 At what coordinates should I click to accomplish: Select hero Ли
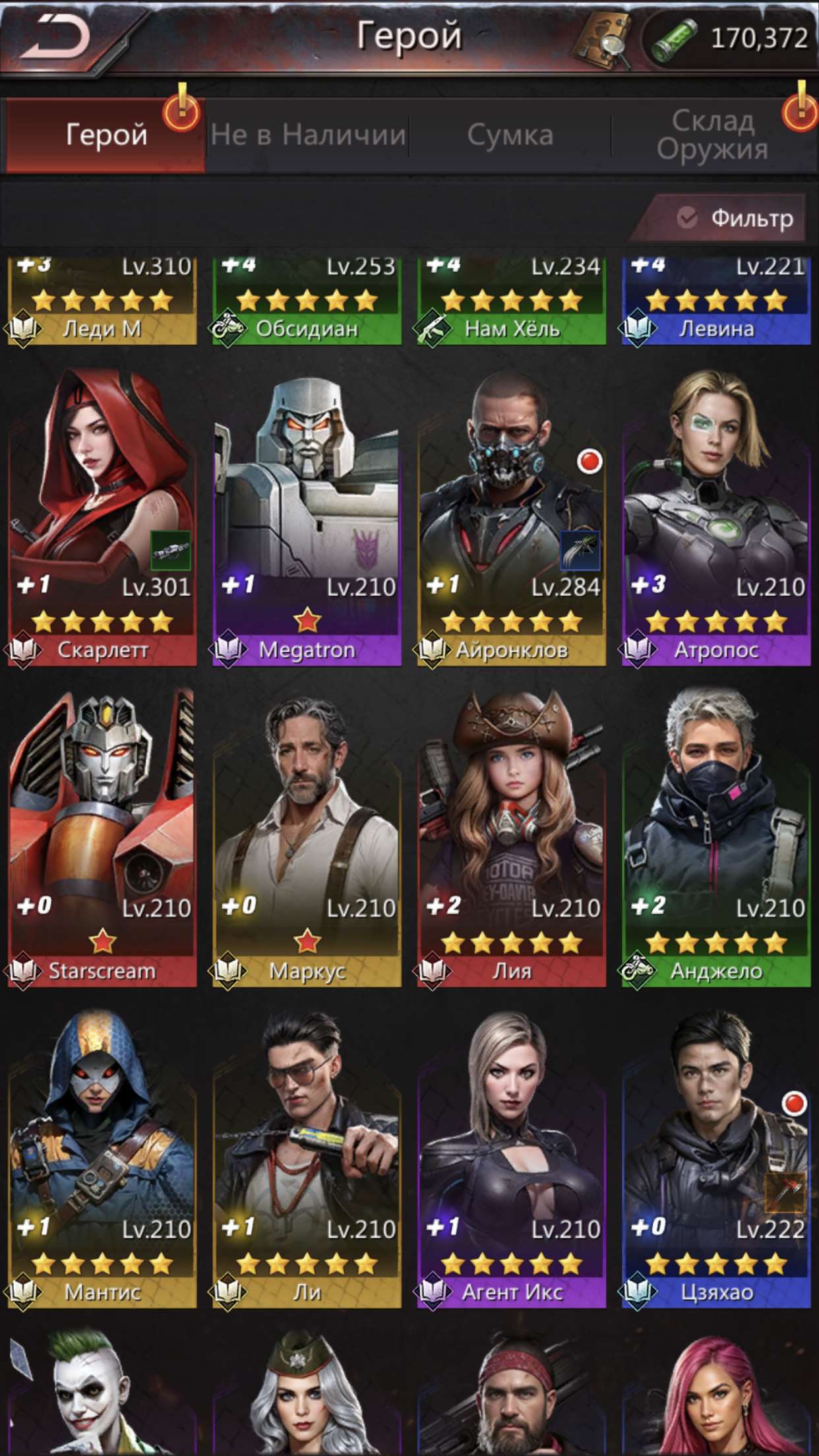[x=307, y=1157]
